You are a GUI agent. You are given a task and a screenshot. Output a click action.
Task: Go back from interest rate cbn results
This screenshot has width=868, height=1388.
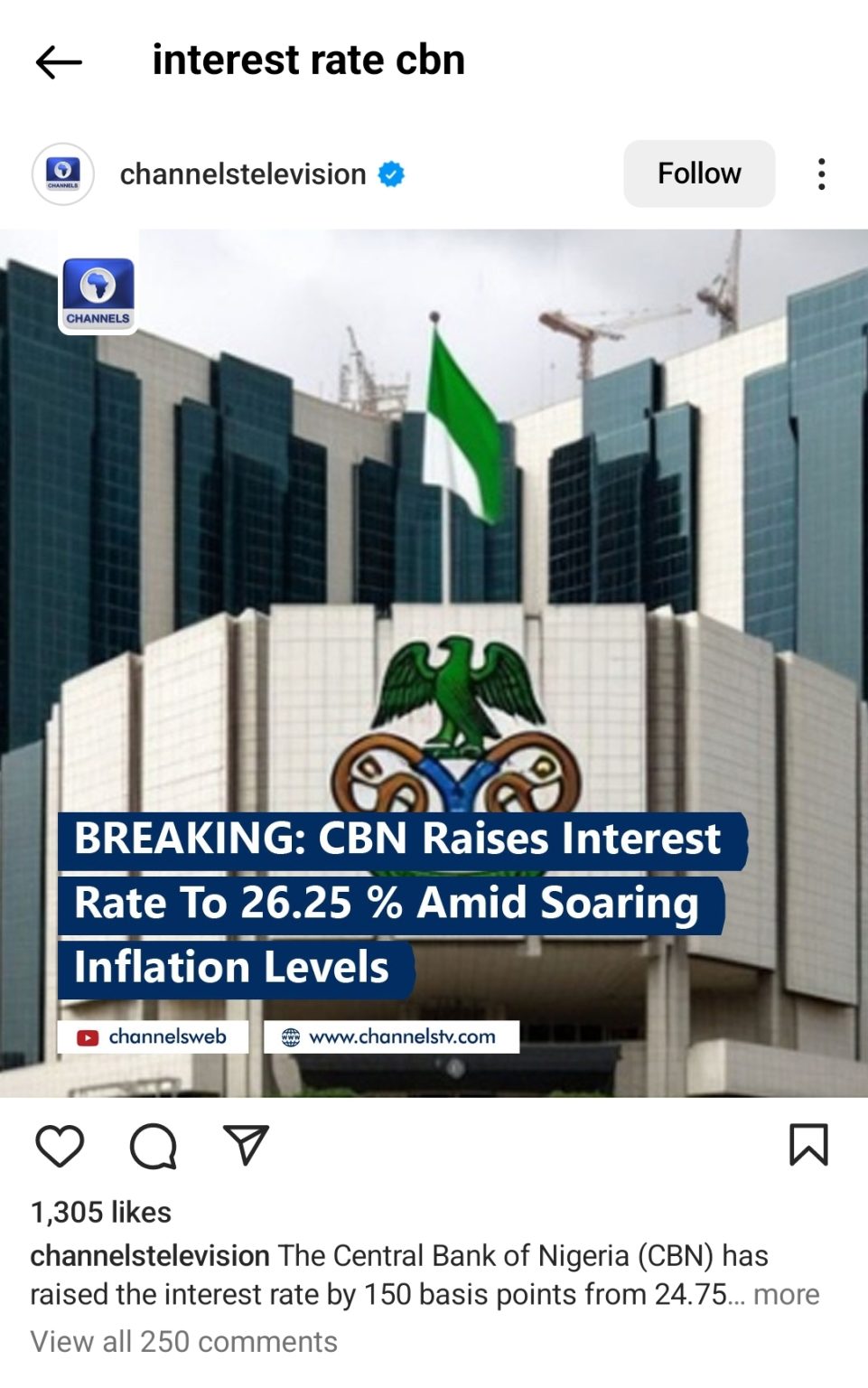click(x=59, y=61)
